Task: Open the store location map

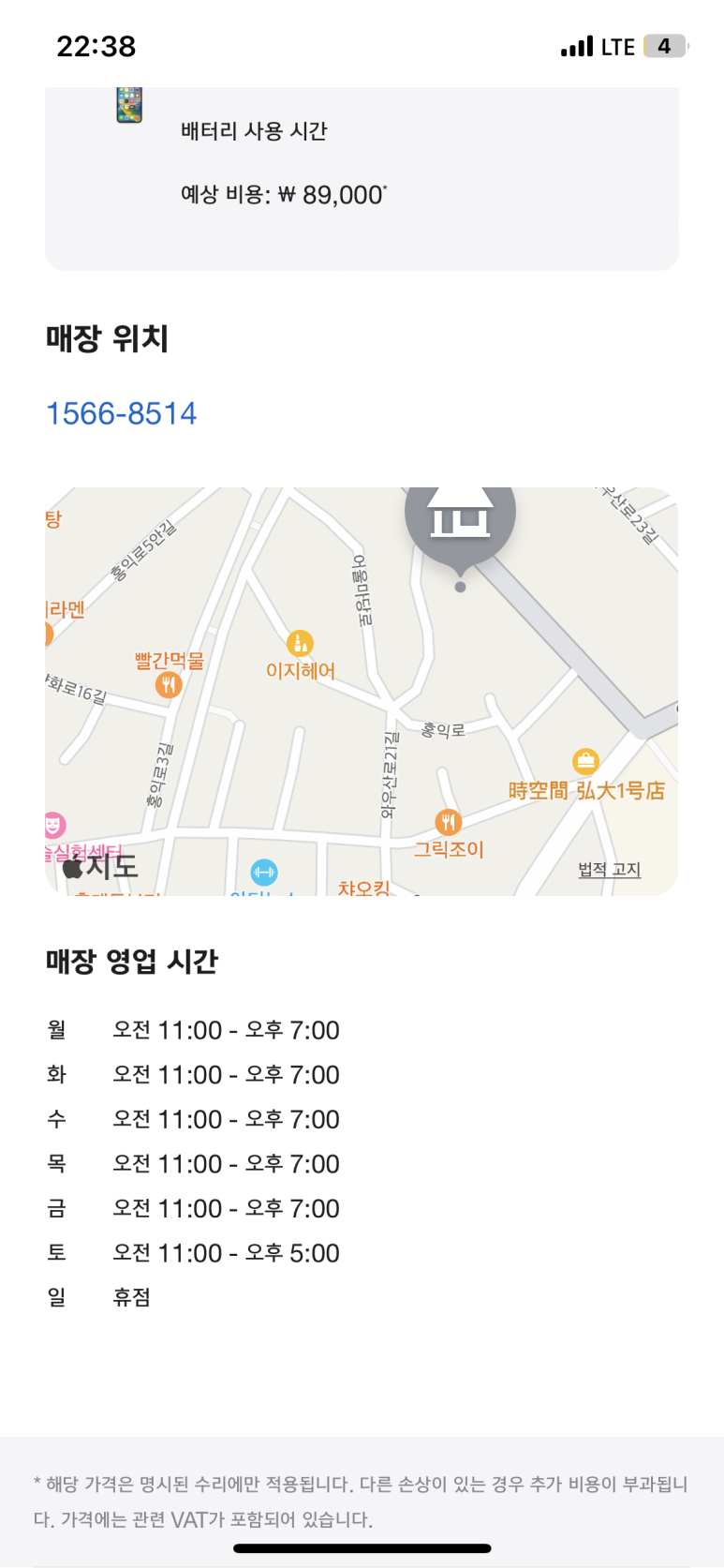Action: (362, 691)
